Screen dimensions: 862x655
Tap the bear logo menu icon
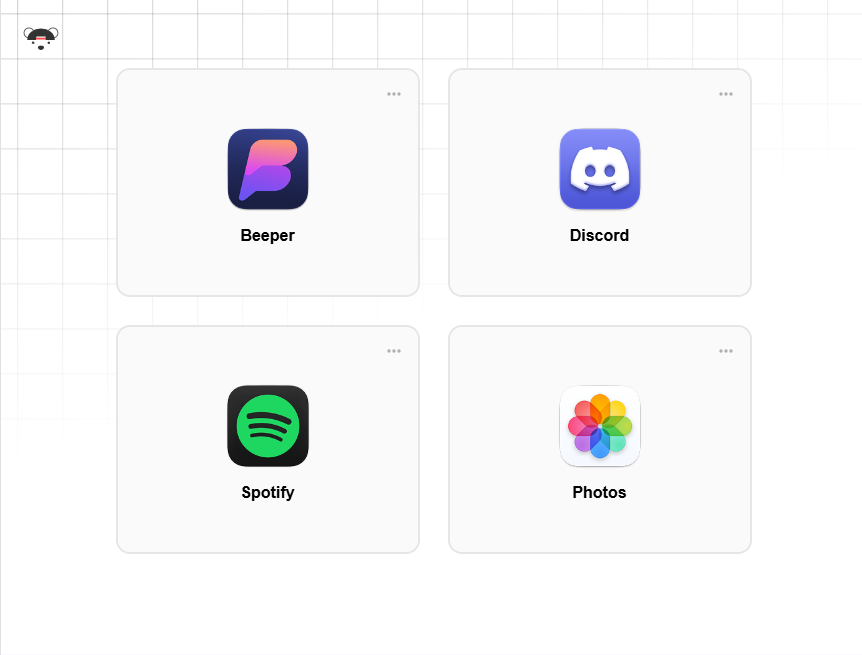41,38
